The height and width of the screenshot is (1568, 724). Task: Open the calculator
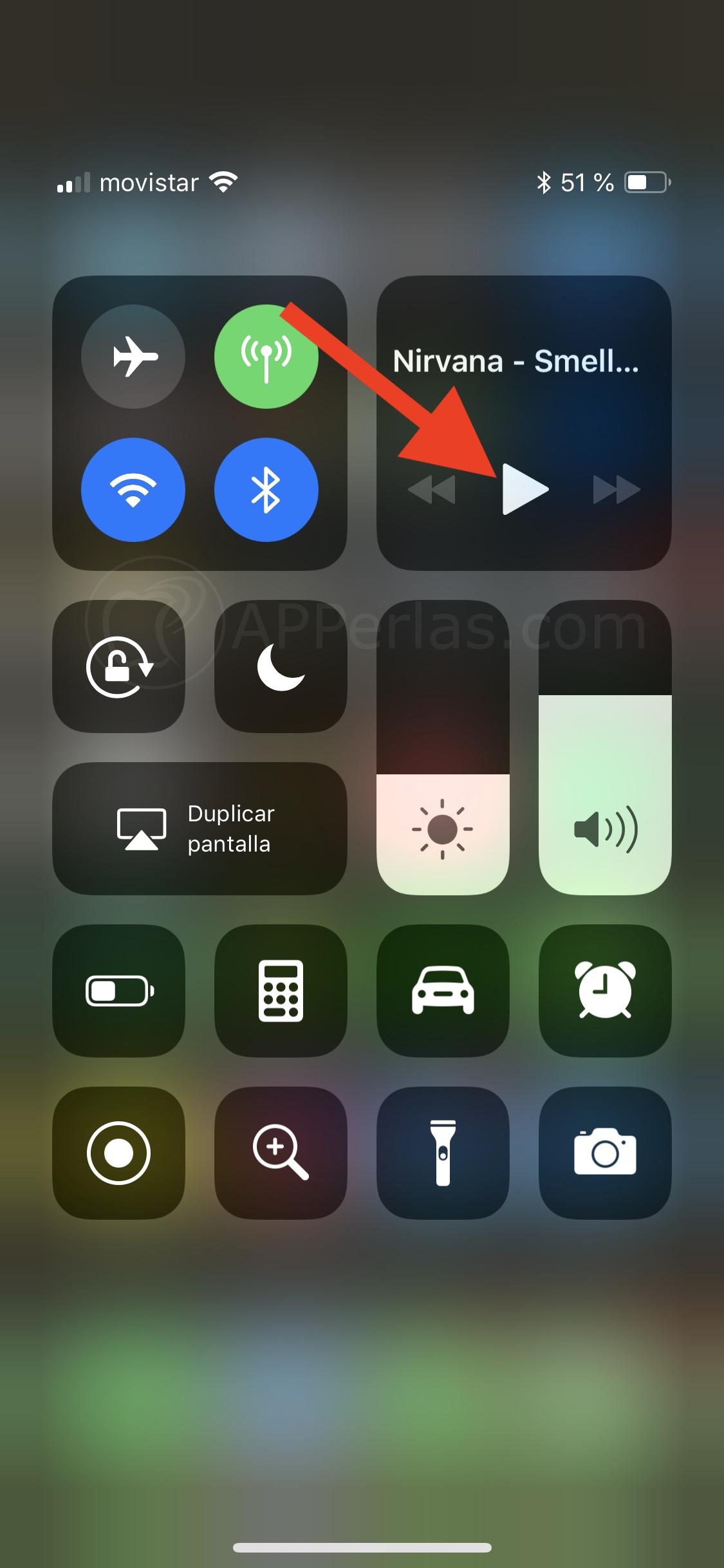click(281, 991)
